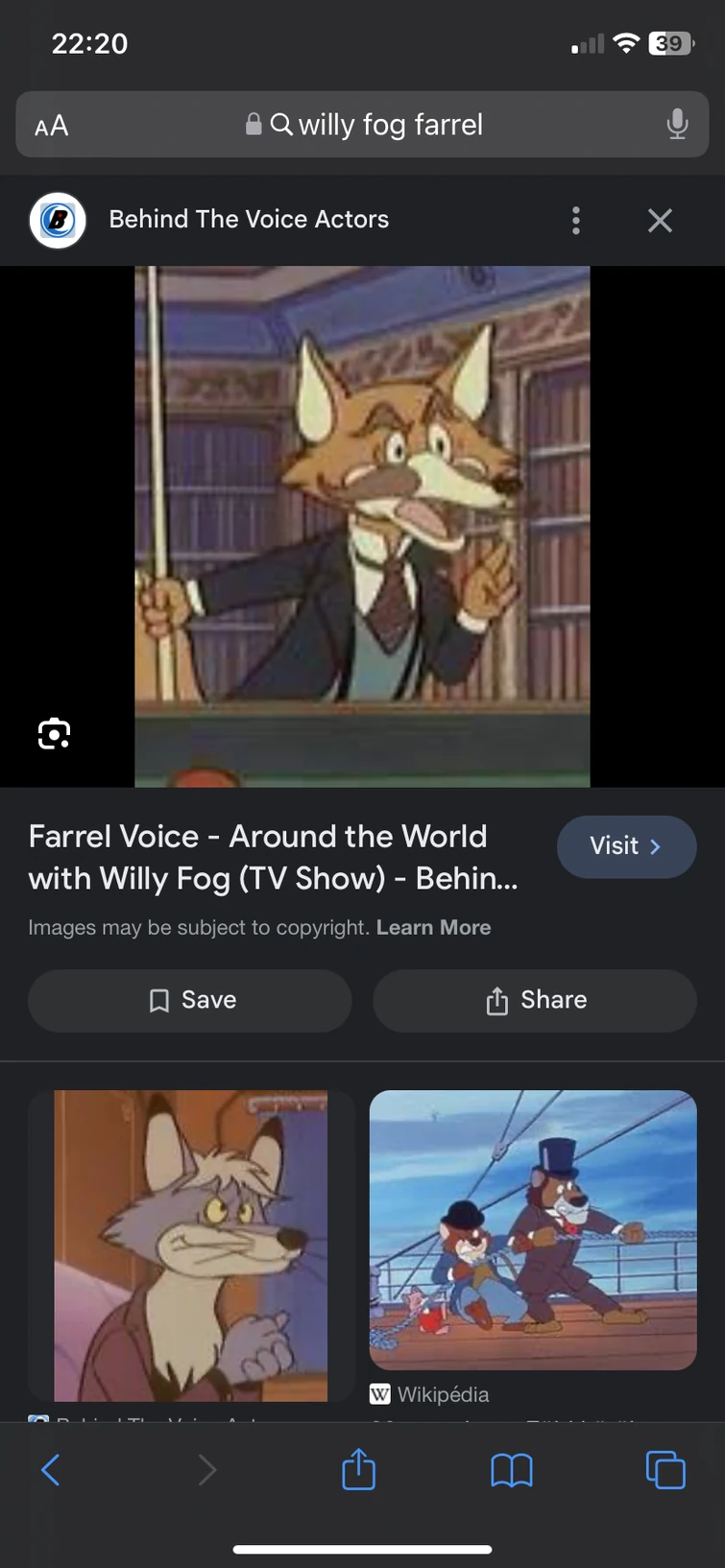Screen dimensions: 725x1568
Task: Tap the Safari share icon
Action: (x=357, y=1469)
